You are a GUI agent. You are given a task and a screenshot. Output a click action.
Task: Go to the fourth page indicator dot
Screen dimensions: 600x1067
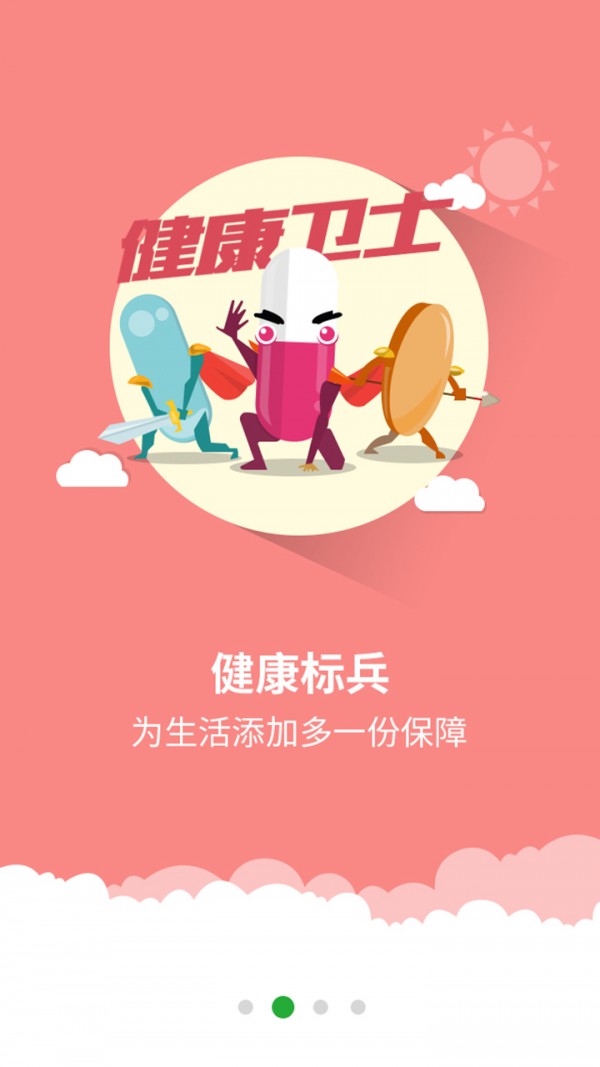[x=358, y=1007]
